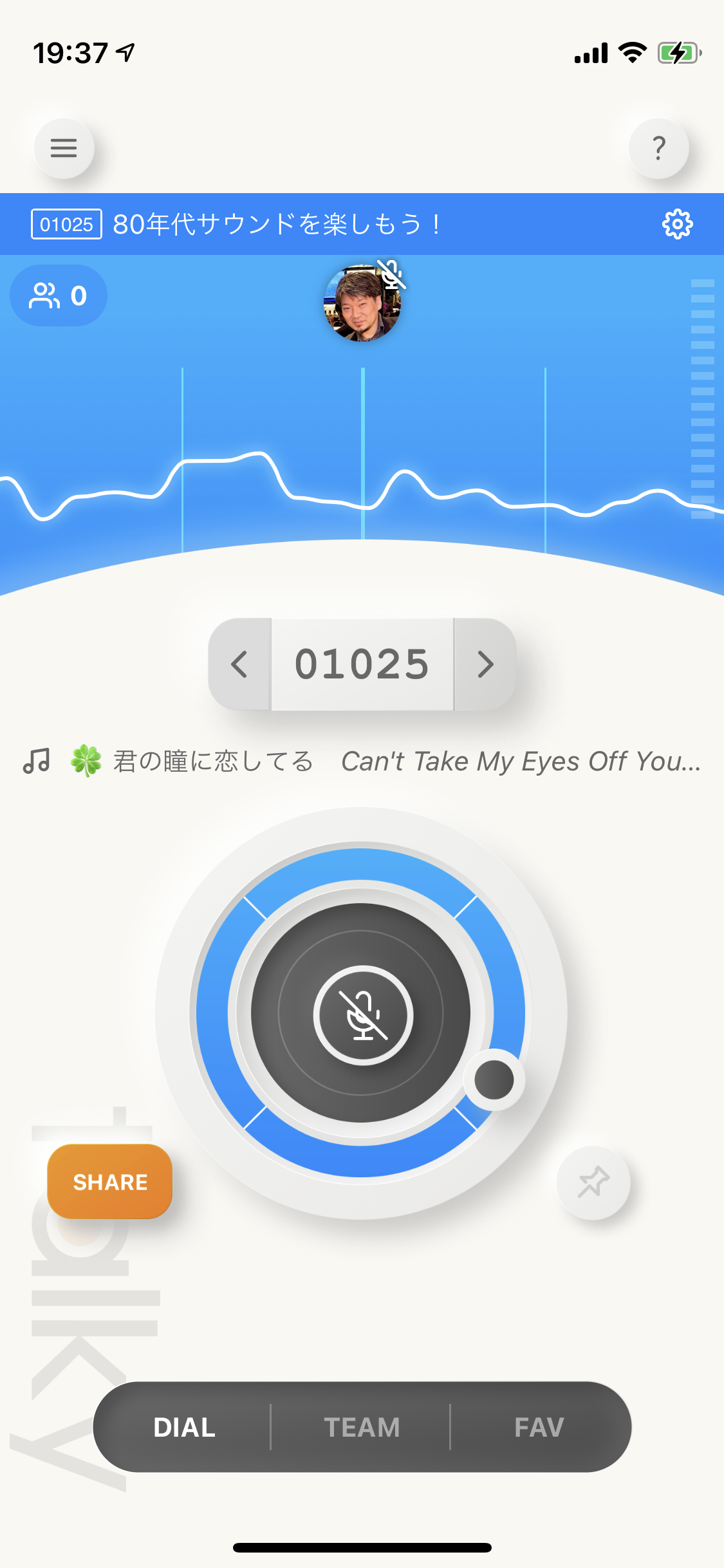Switch to the TEAM tab
The height and width of the screenshot is (1568, 724).
click(362, 1427)
